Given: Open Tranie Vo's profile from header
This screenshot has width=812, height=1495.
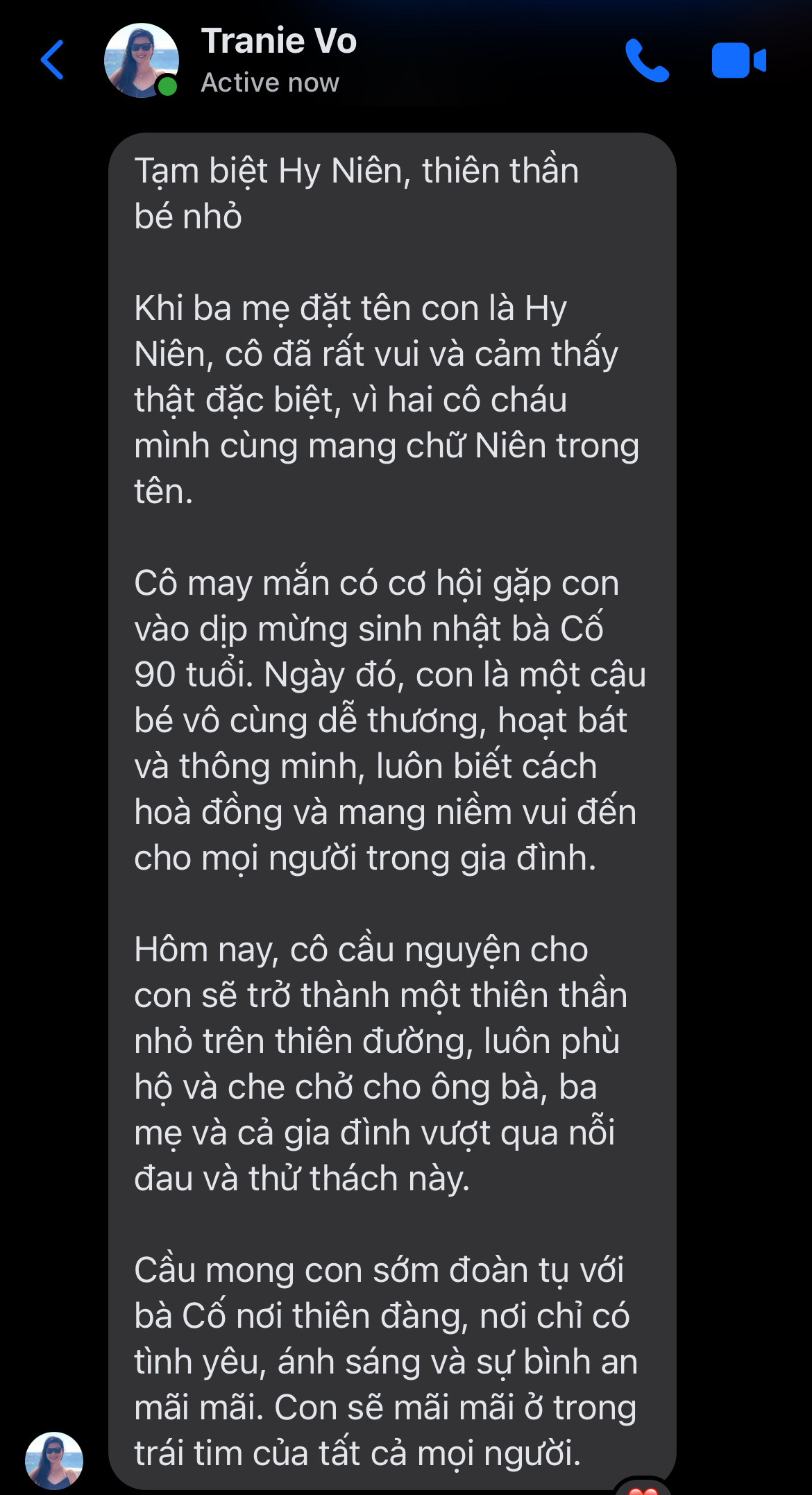Looking at the screenshot, I should coord(278,60).
